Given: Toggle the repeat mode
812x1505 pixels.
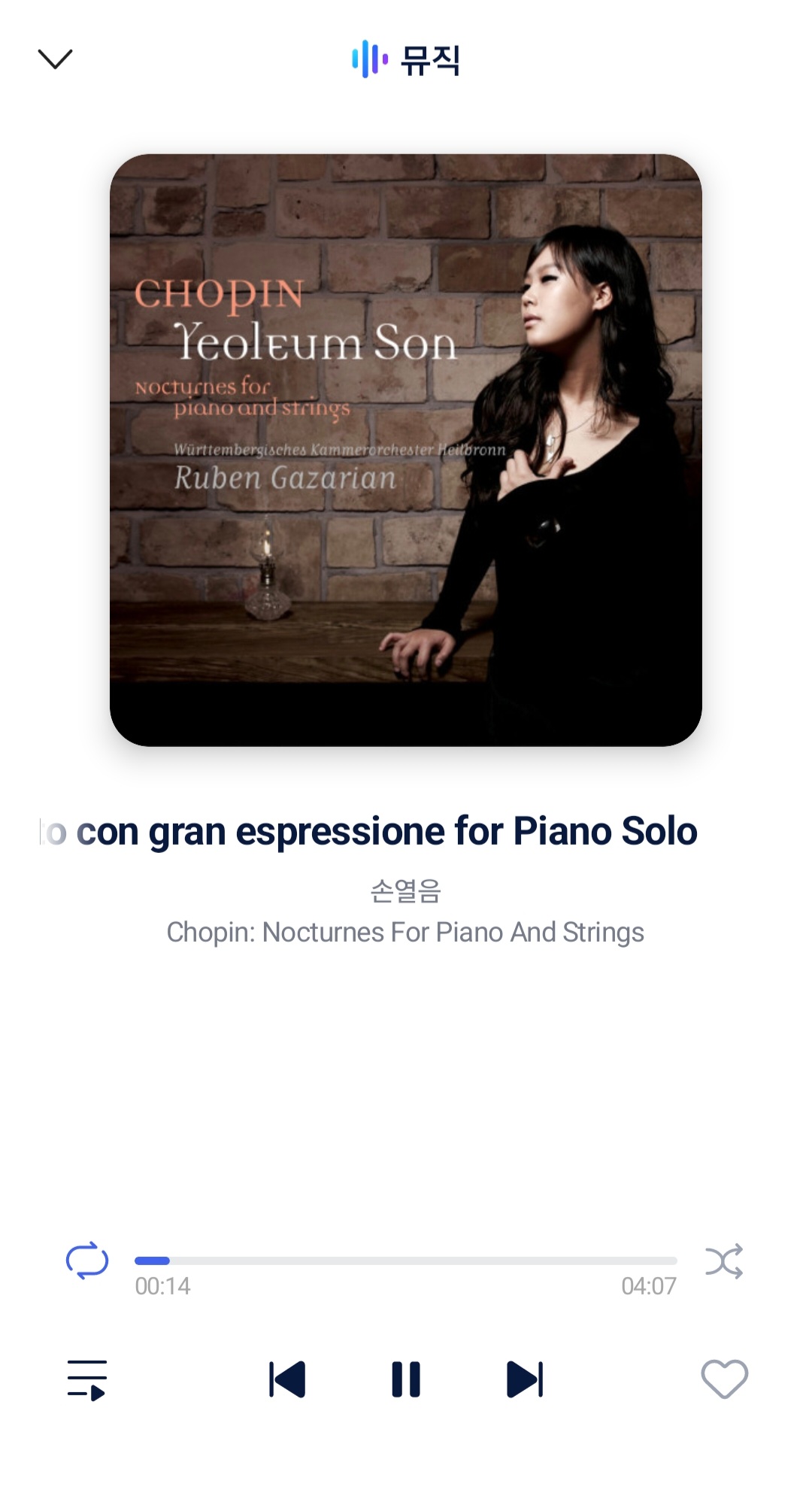Looking at the screenshot, I should (87, 1260).
